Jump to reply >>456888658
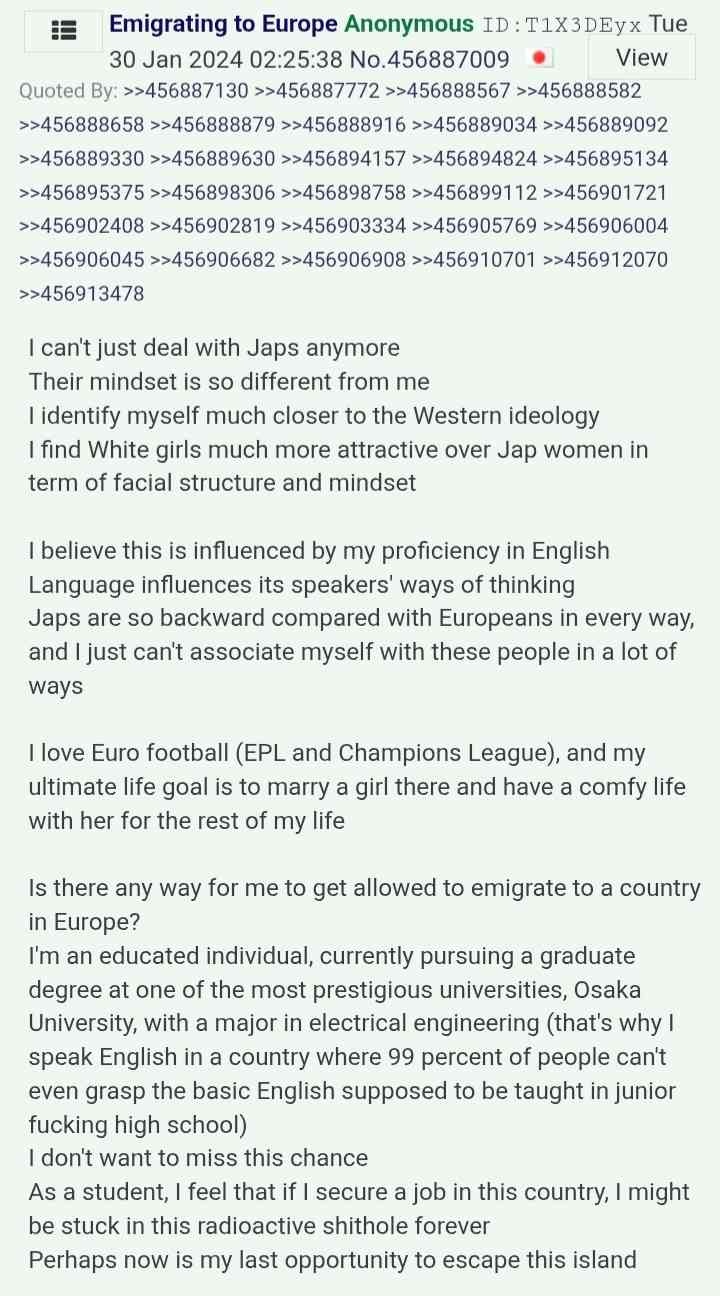Screen dimensions: 720x1296 click(x=81, y=125)
